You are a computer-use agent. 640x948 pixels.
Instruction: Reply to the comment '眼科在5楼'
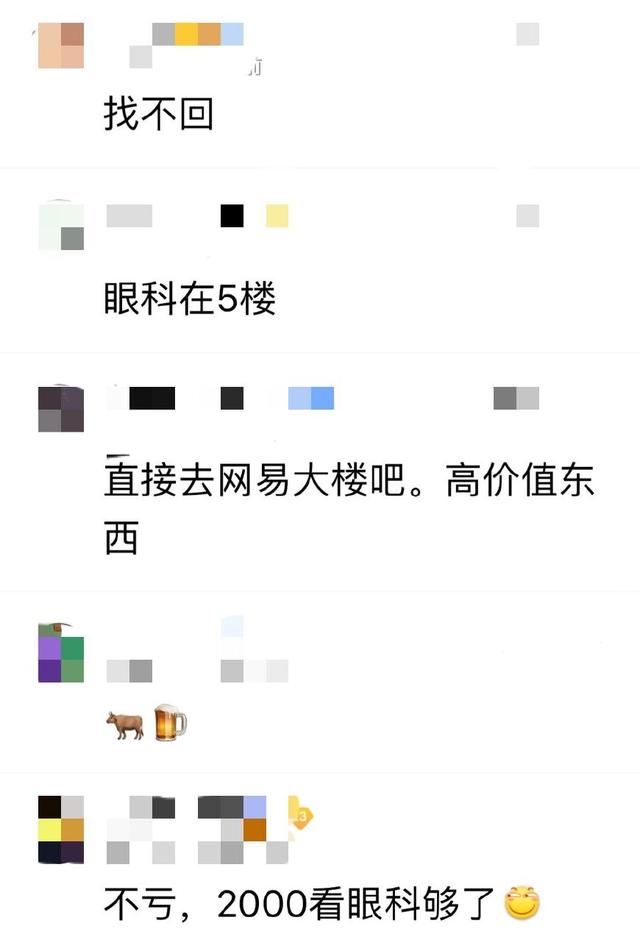(189, 299)
